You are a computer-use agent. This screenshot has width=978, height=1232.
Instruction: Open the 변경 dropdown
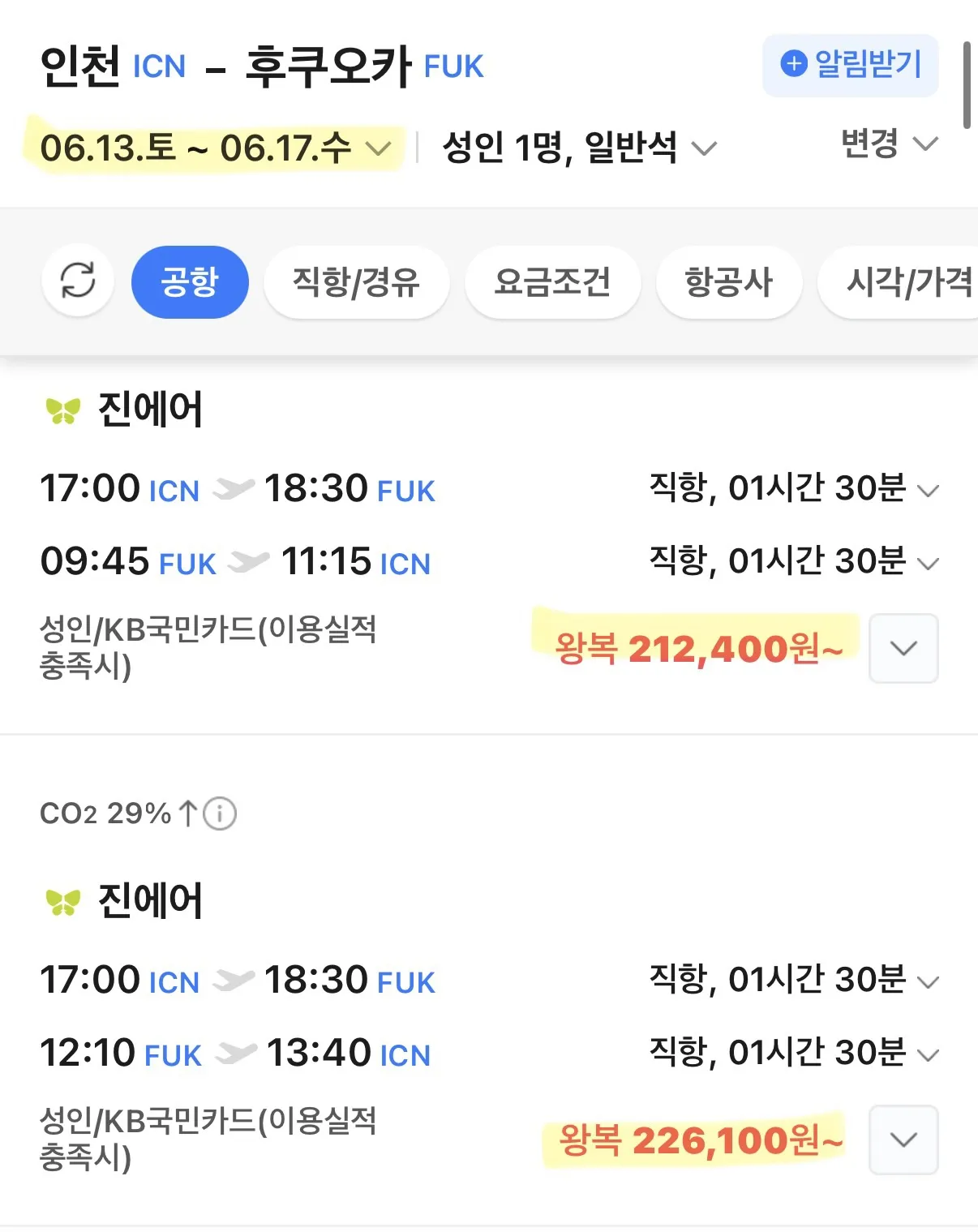pyautogui.click(x=888, y=144)
